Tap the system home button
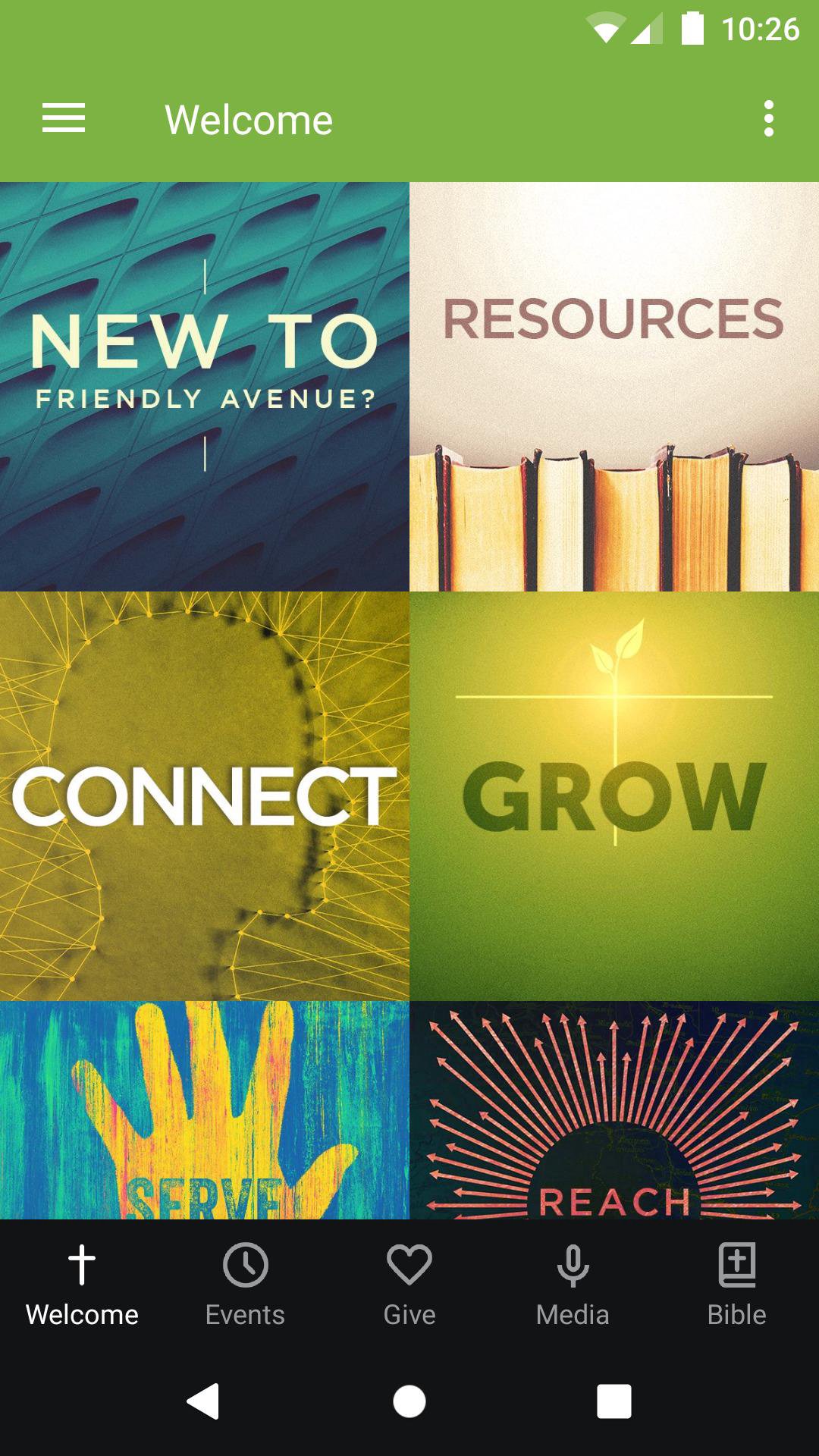The image size is (819, 1456). click(409, 1401)
